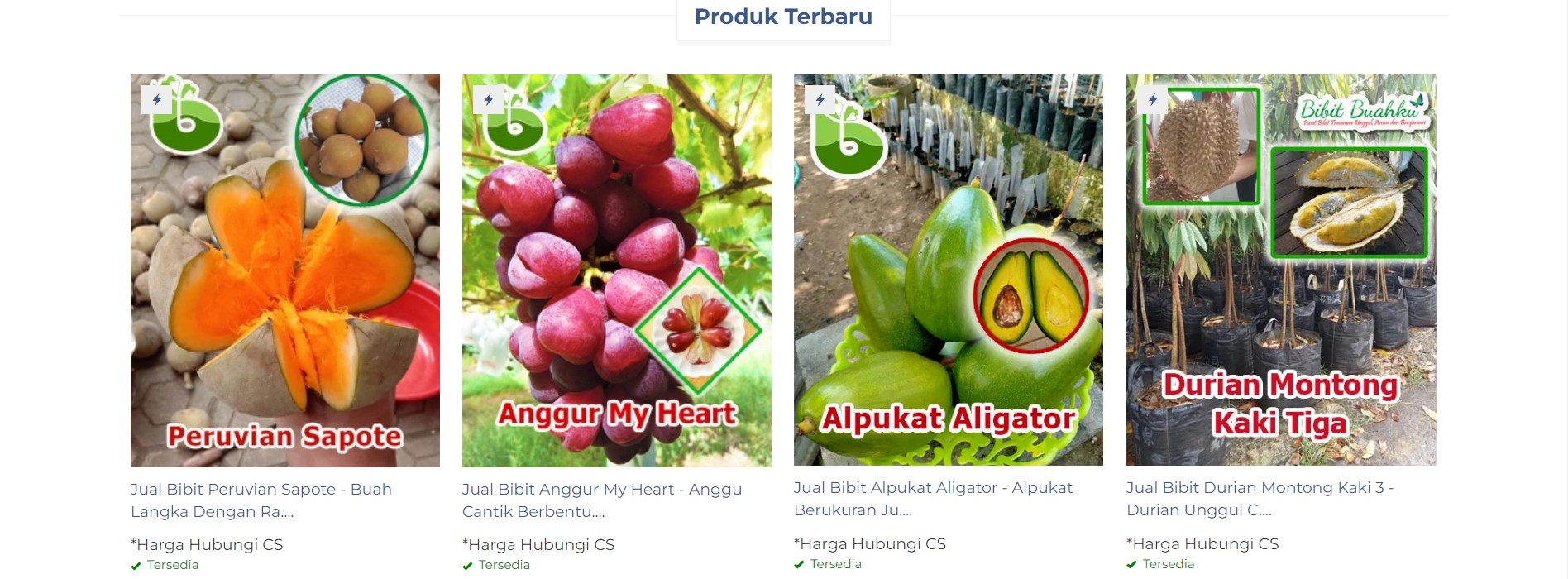Open the Durian Montong Kaki Tiga image

(1280, 270)
